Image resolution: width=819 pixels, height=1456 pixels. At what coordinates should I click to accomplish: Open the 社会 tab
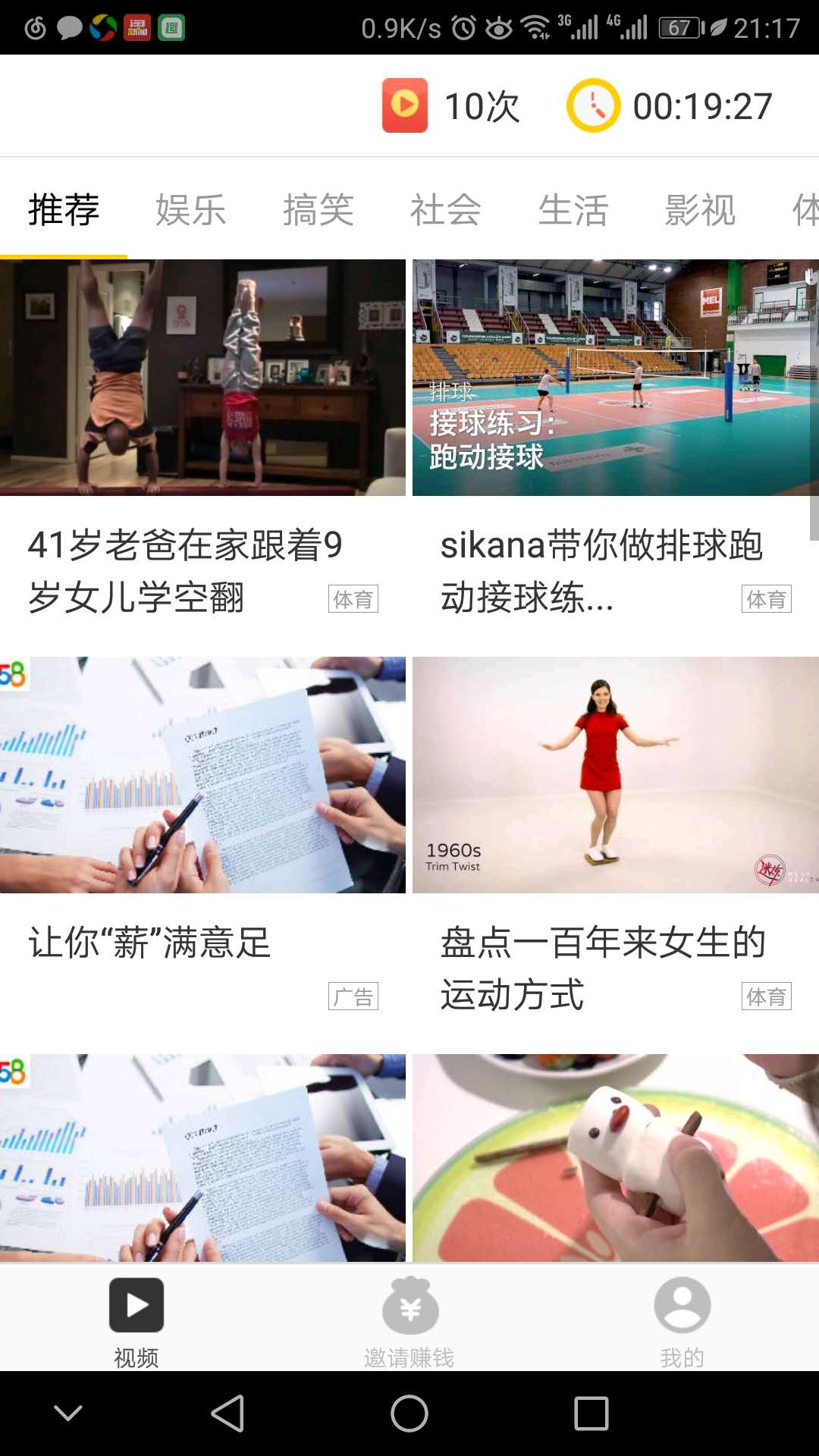pyautogui.click(x=445, y=210)
